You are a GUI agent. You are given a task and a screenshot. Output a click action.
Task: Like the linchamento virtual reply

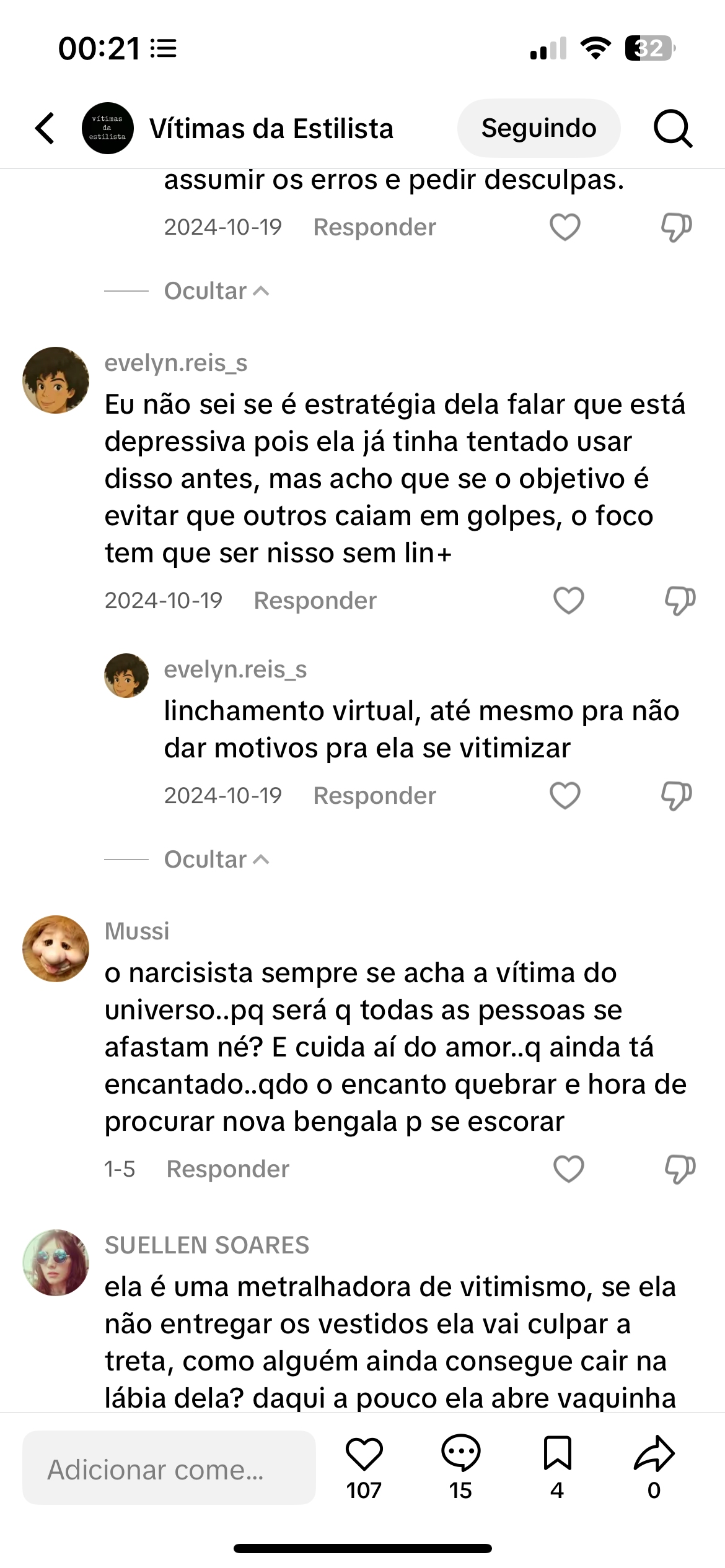[x=565, y=796]
